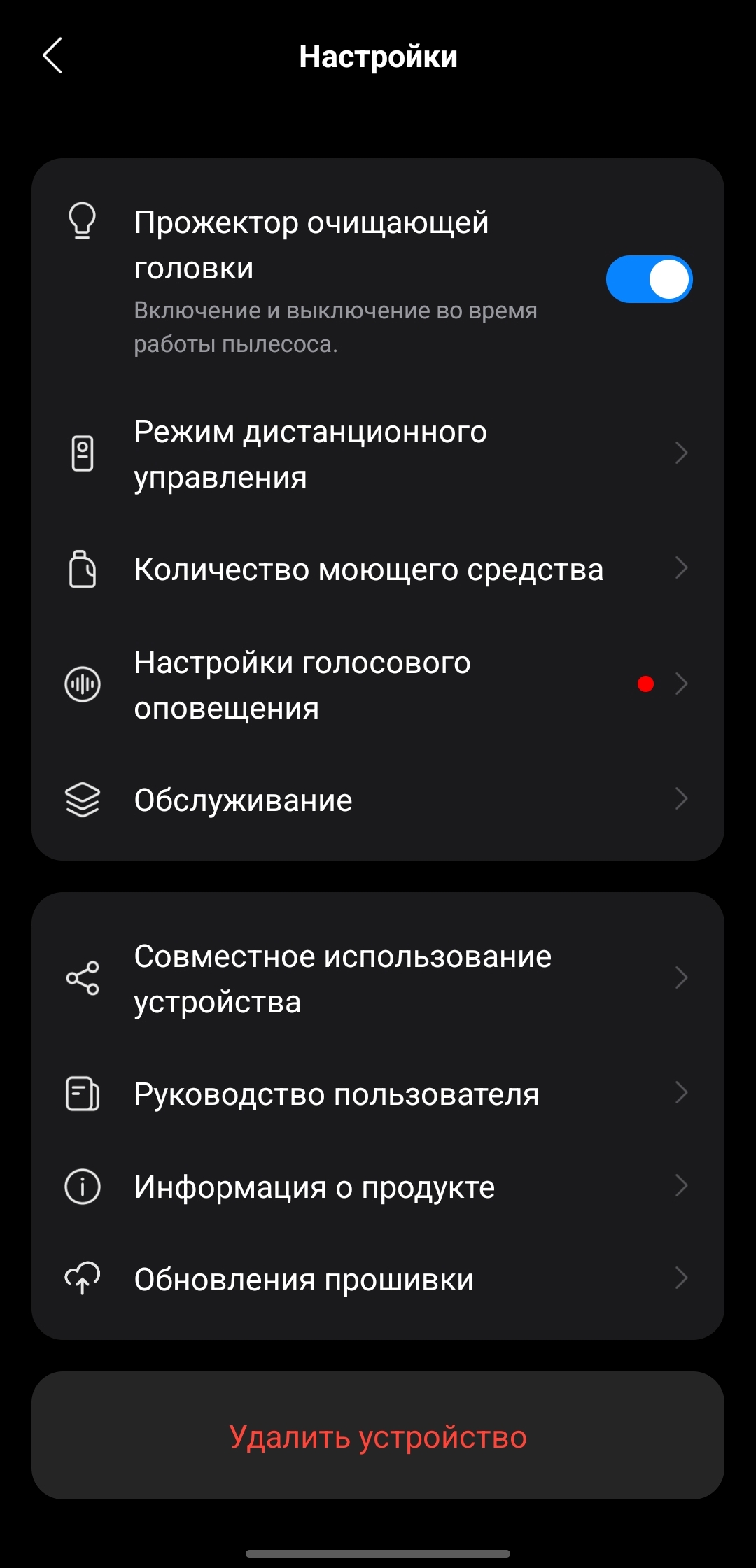View Руководство пользователя

pyautogui.click(x=378, y=1094)
